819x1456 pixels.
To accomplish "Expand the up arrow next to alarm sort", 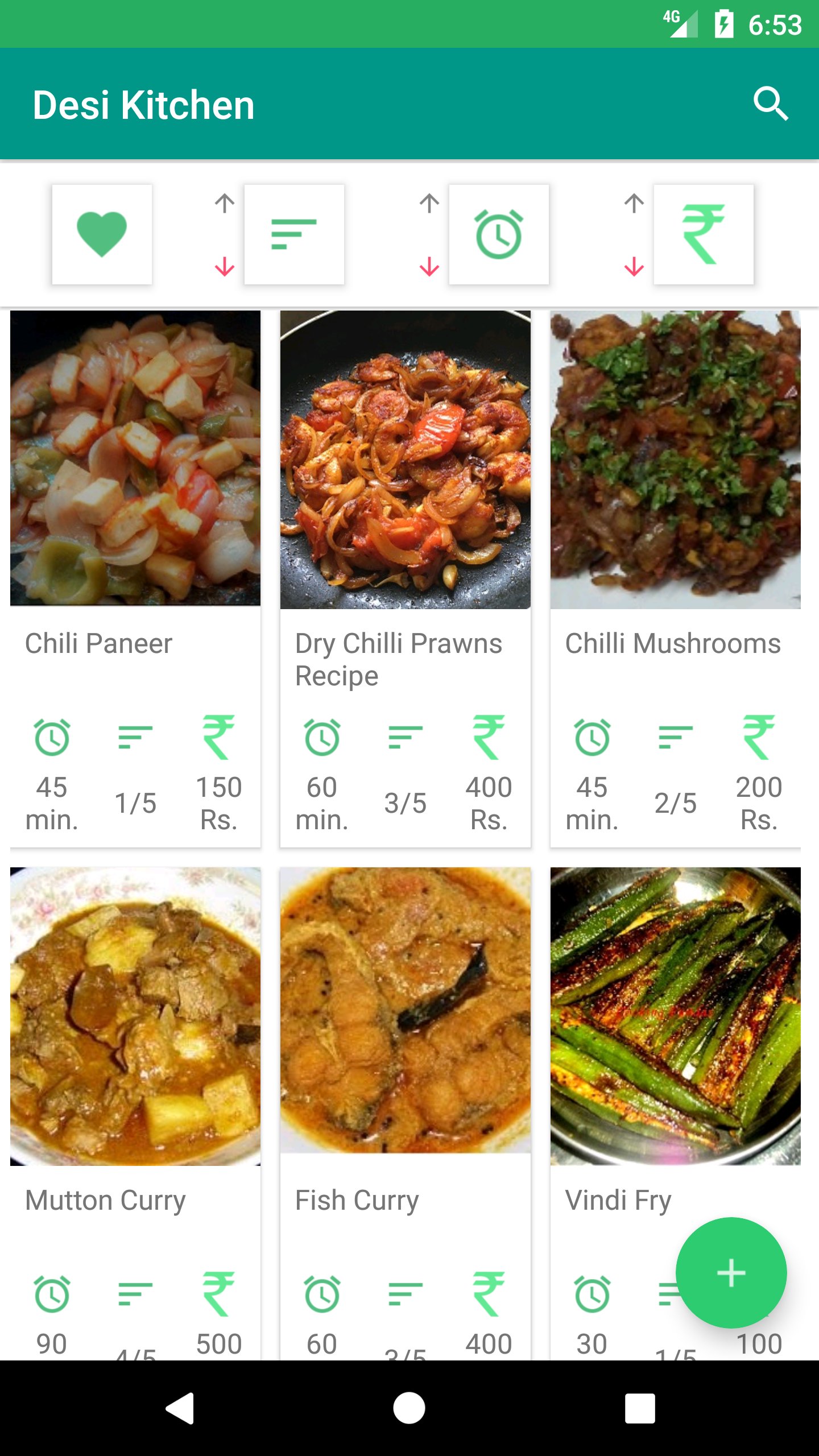I will [430, 202].
